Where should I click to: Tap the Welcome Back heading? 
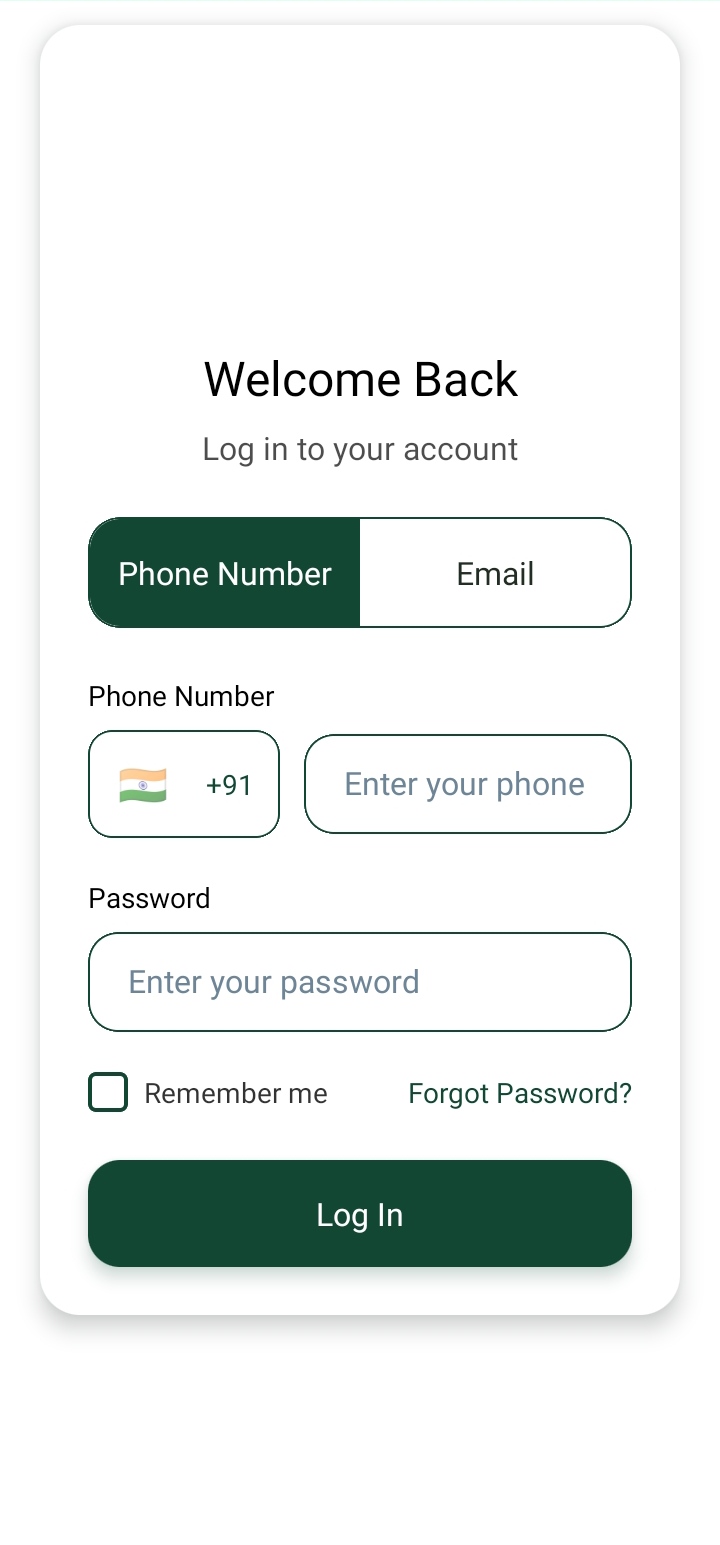[x=360, y=379]
